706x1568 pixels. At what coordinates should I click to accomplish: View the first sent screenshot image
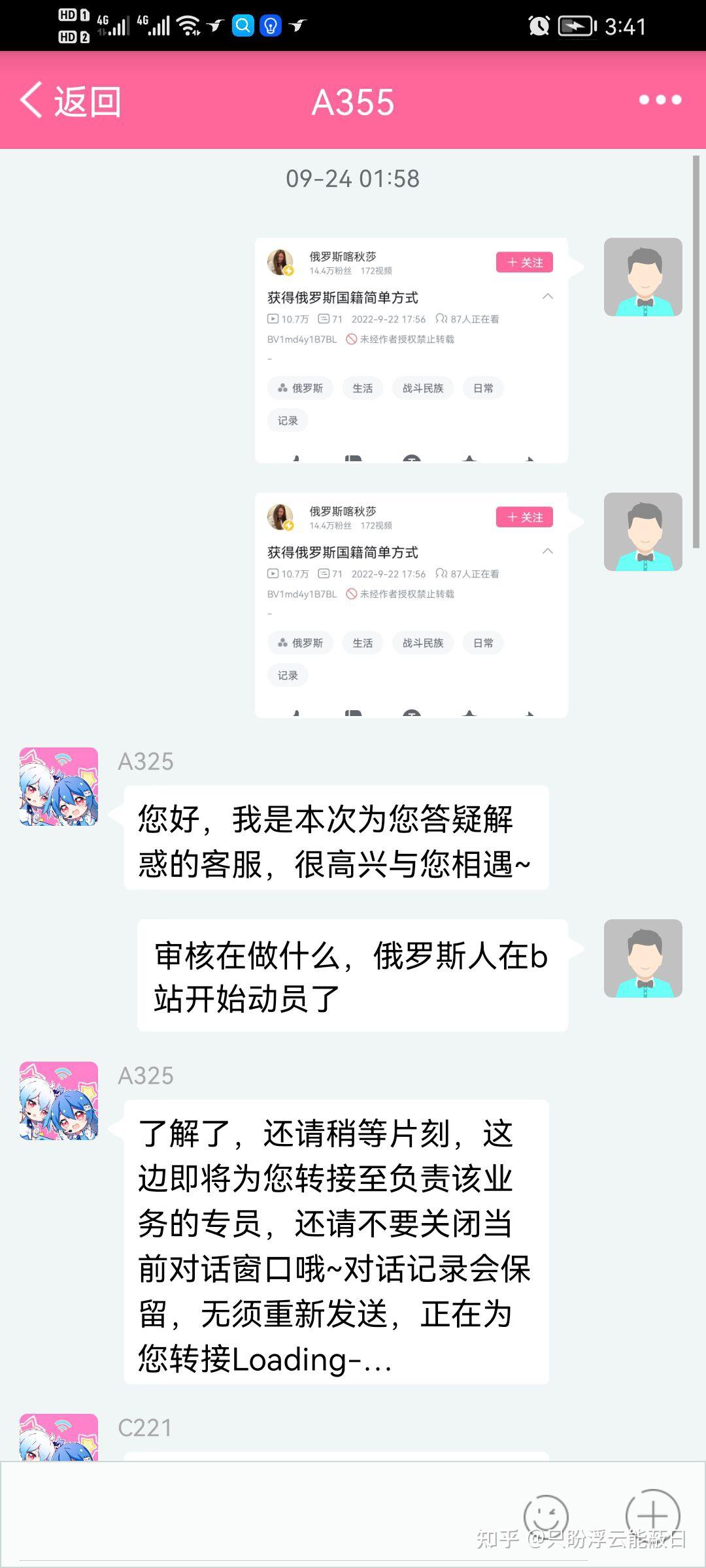point(411,350)
